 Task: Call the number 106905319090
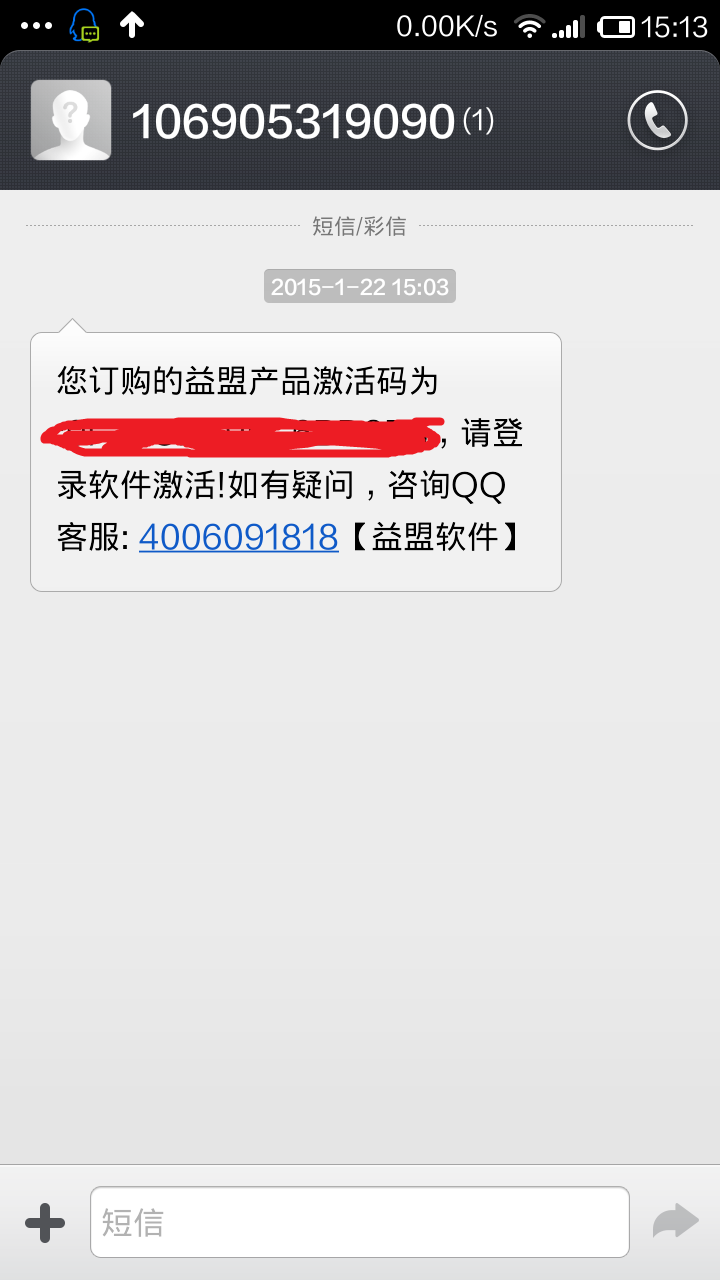coord(657,121)
